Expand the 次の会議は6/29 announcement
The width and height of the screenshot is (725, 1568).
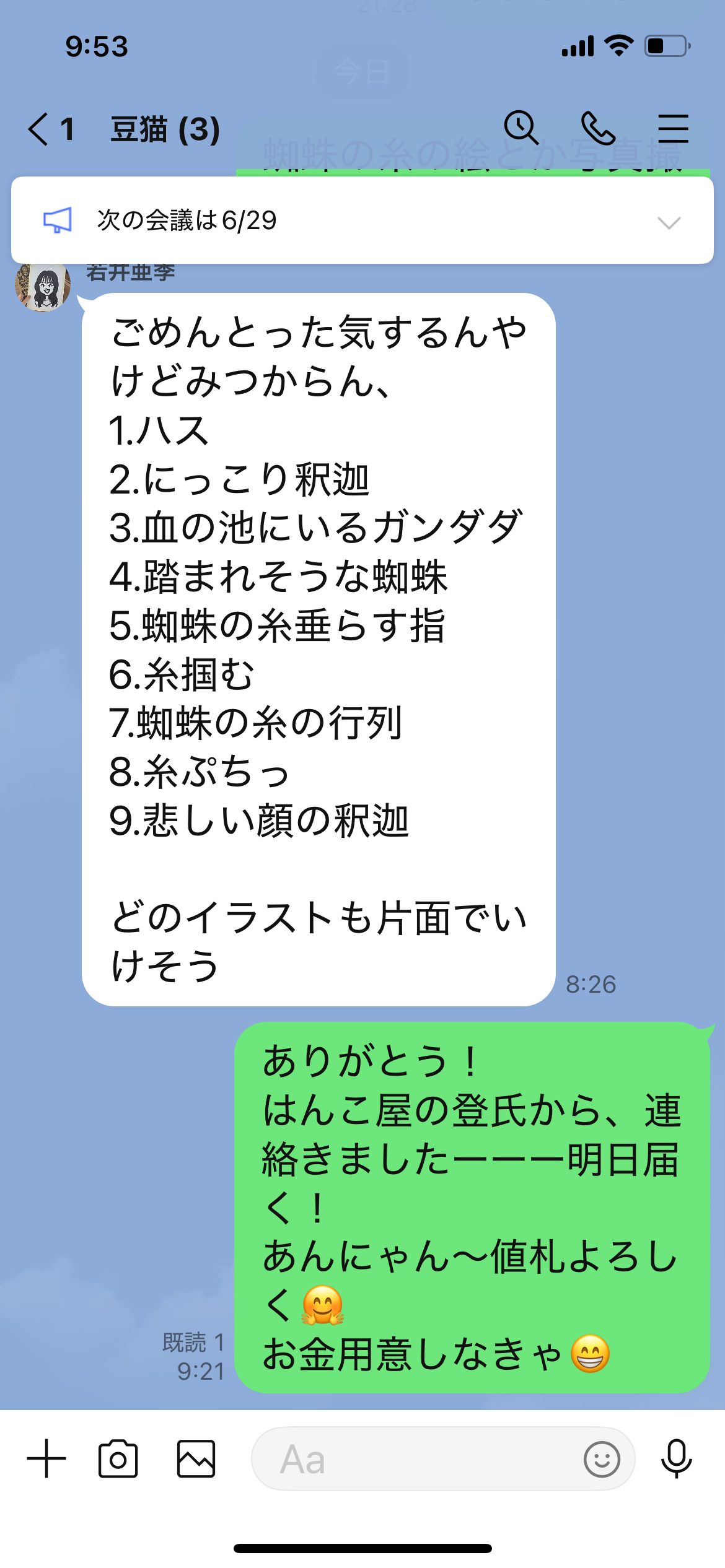(x=669, y=222)
